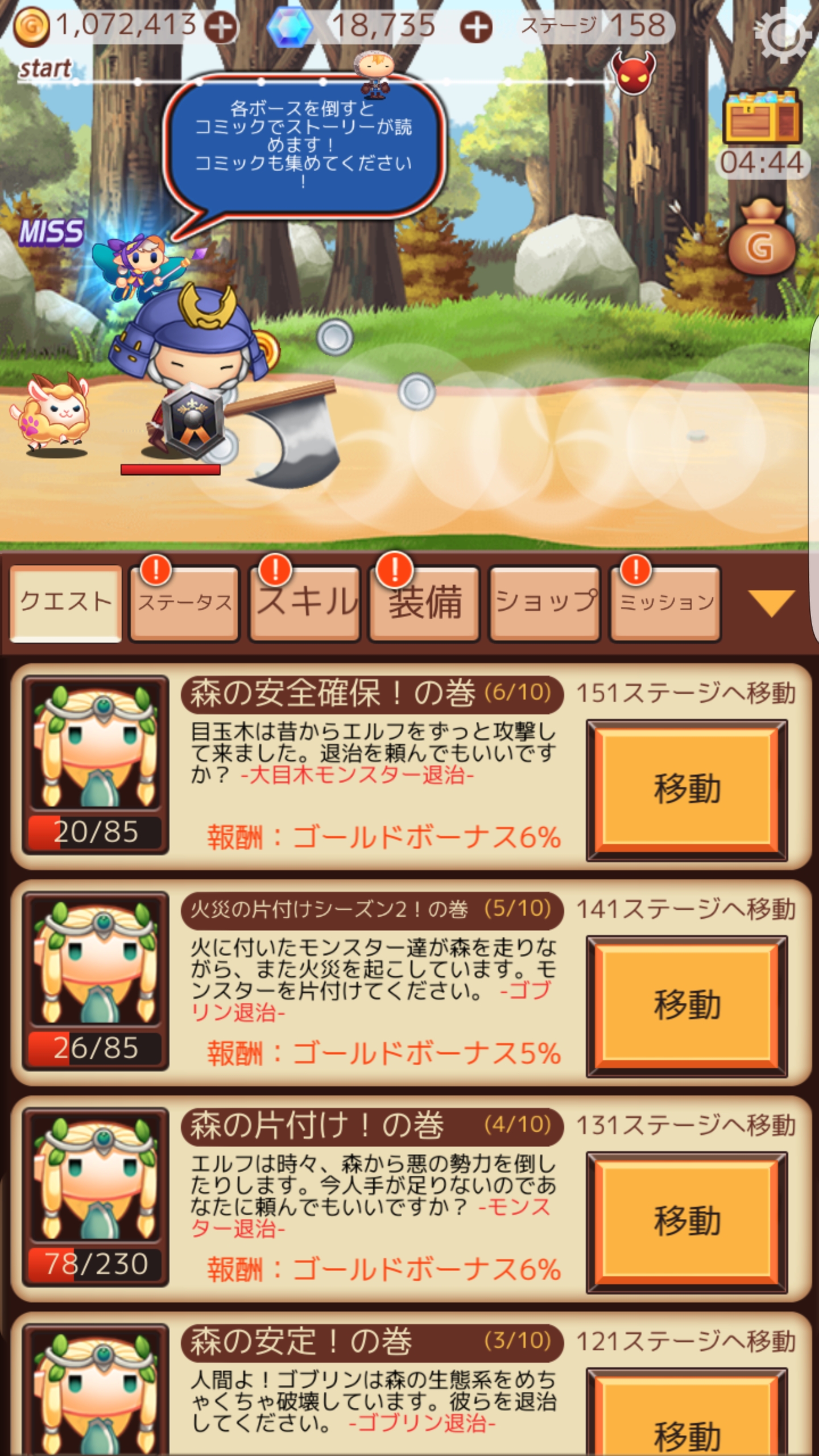Add more gems with the plus icon

pos(476,27)
